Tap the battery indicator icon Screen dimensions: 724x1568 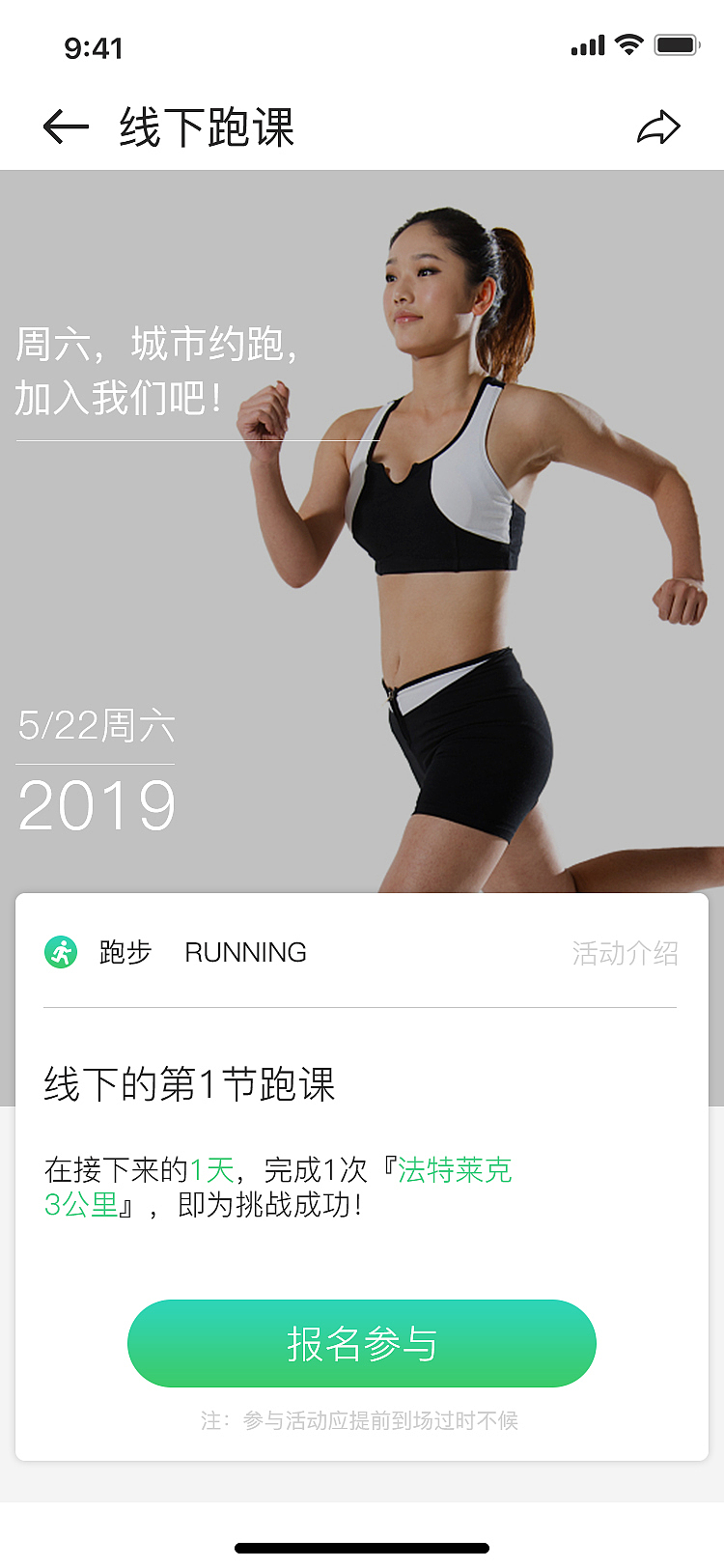(678, 44)
